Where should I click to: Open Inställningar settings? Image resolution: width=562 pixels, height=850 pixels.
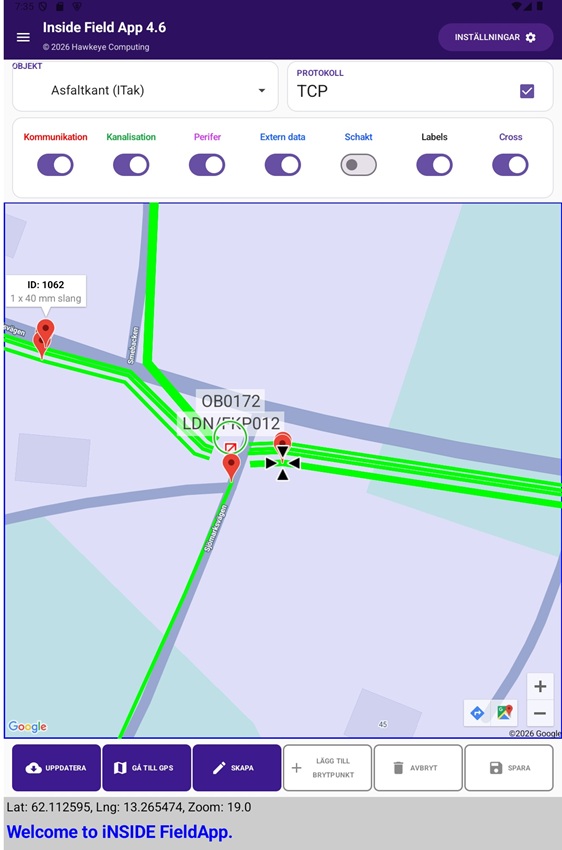(x=495, y=37)
